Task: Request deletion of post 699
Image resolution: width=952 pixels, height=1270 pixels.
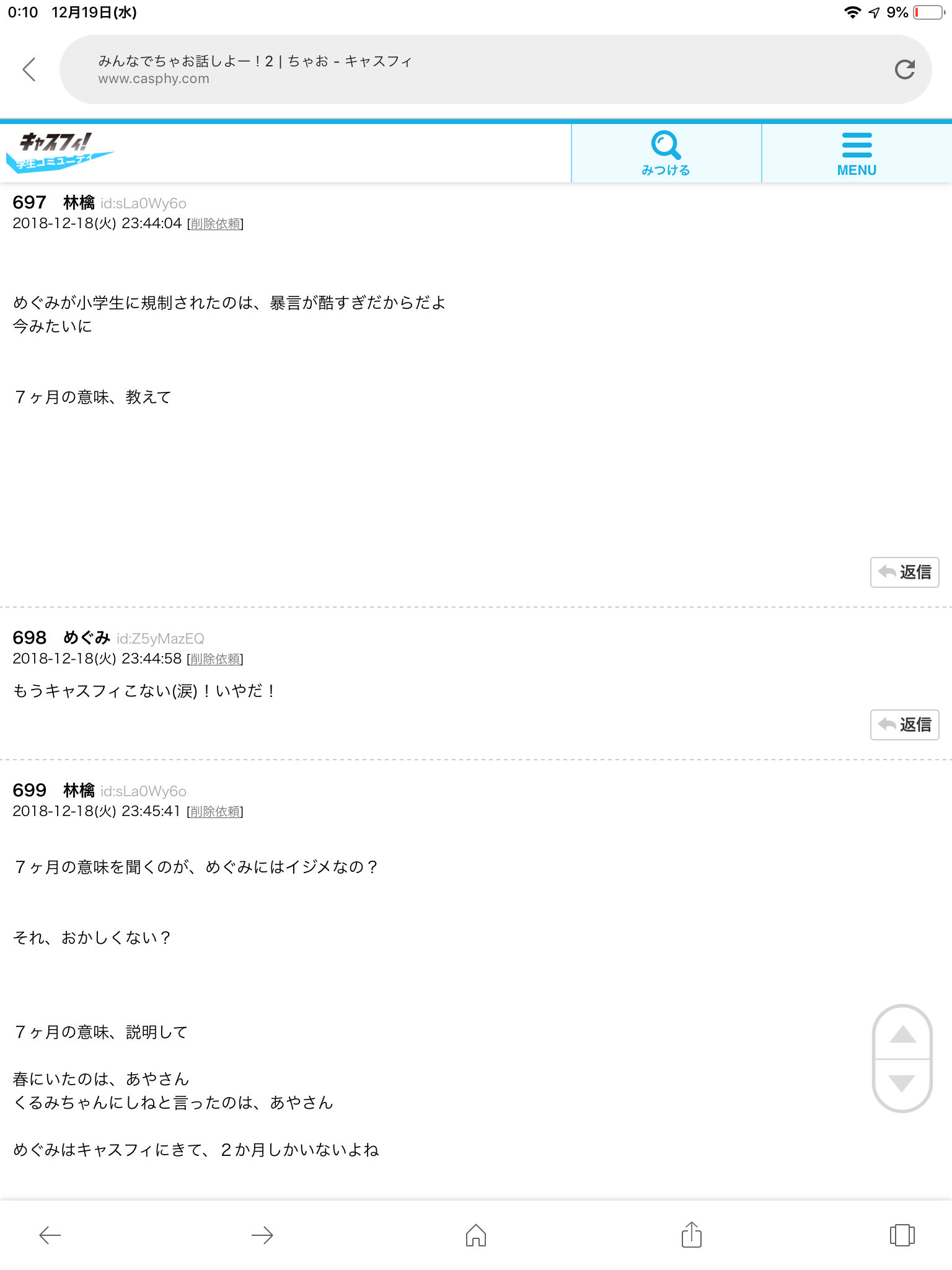Action: point(215,812)
